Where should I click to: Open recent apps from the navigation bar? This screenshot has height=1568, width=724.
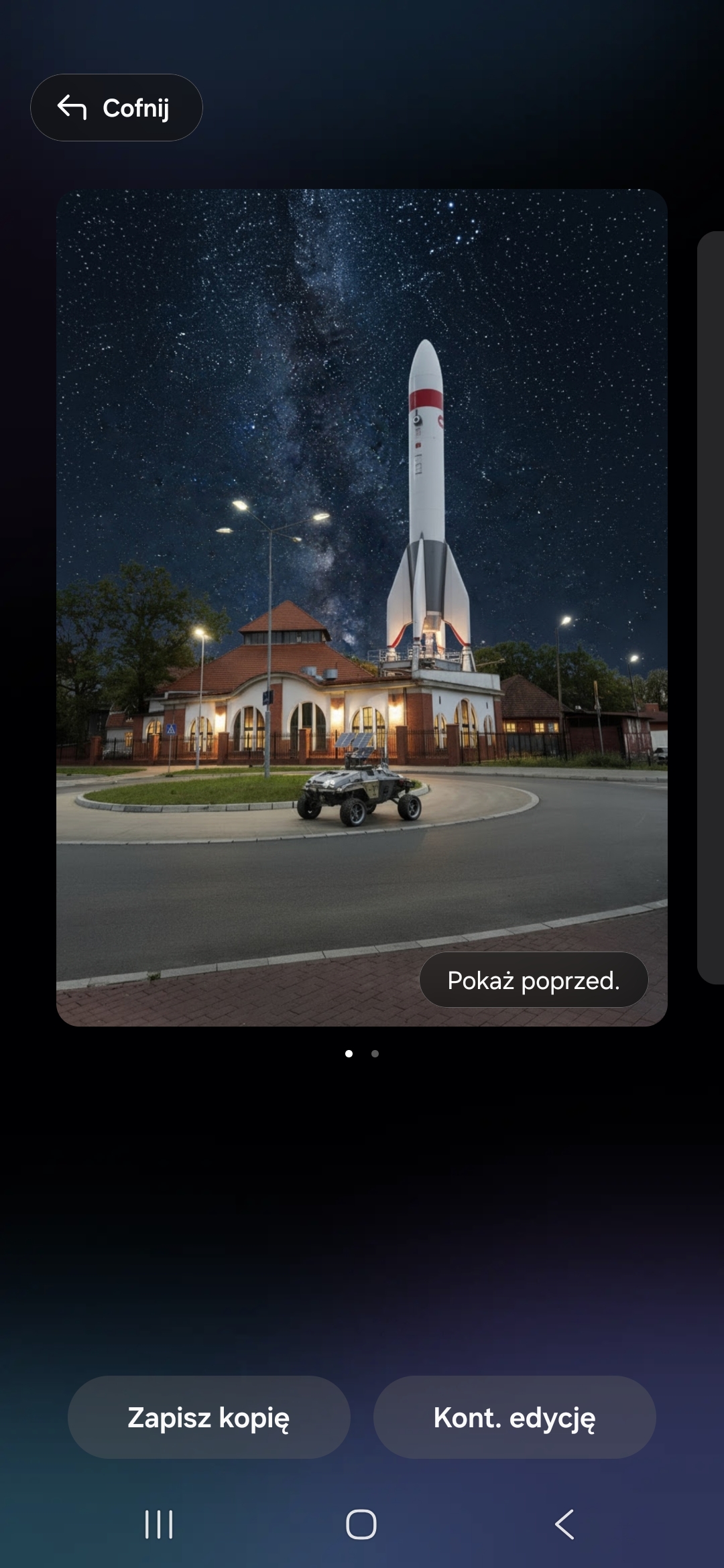159,1524
